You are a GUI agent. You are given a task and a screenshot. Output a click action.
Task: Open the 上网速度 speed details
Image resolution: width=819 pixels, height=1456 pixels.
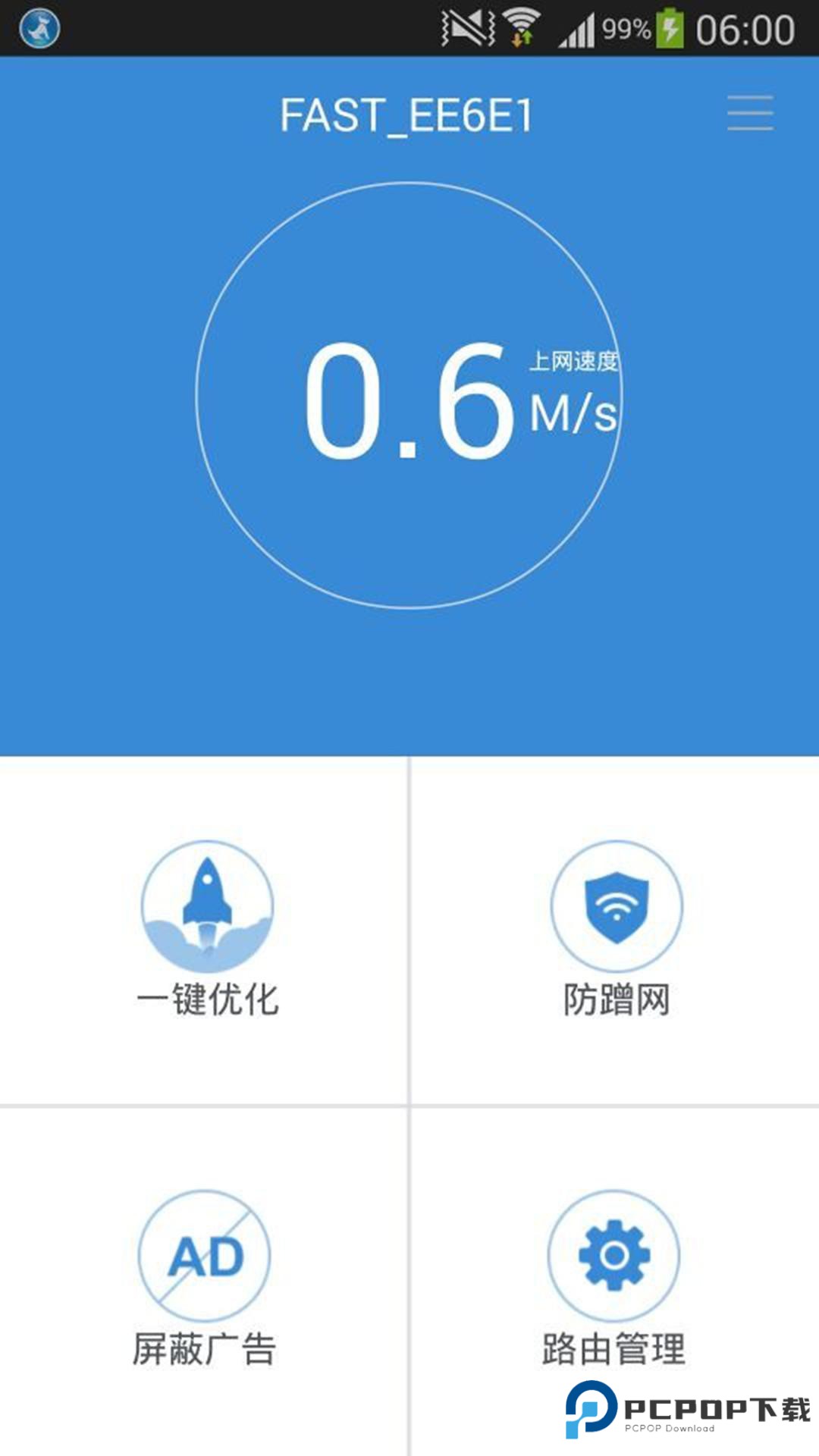click(x=574, y=362)
